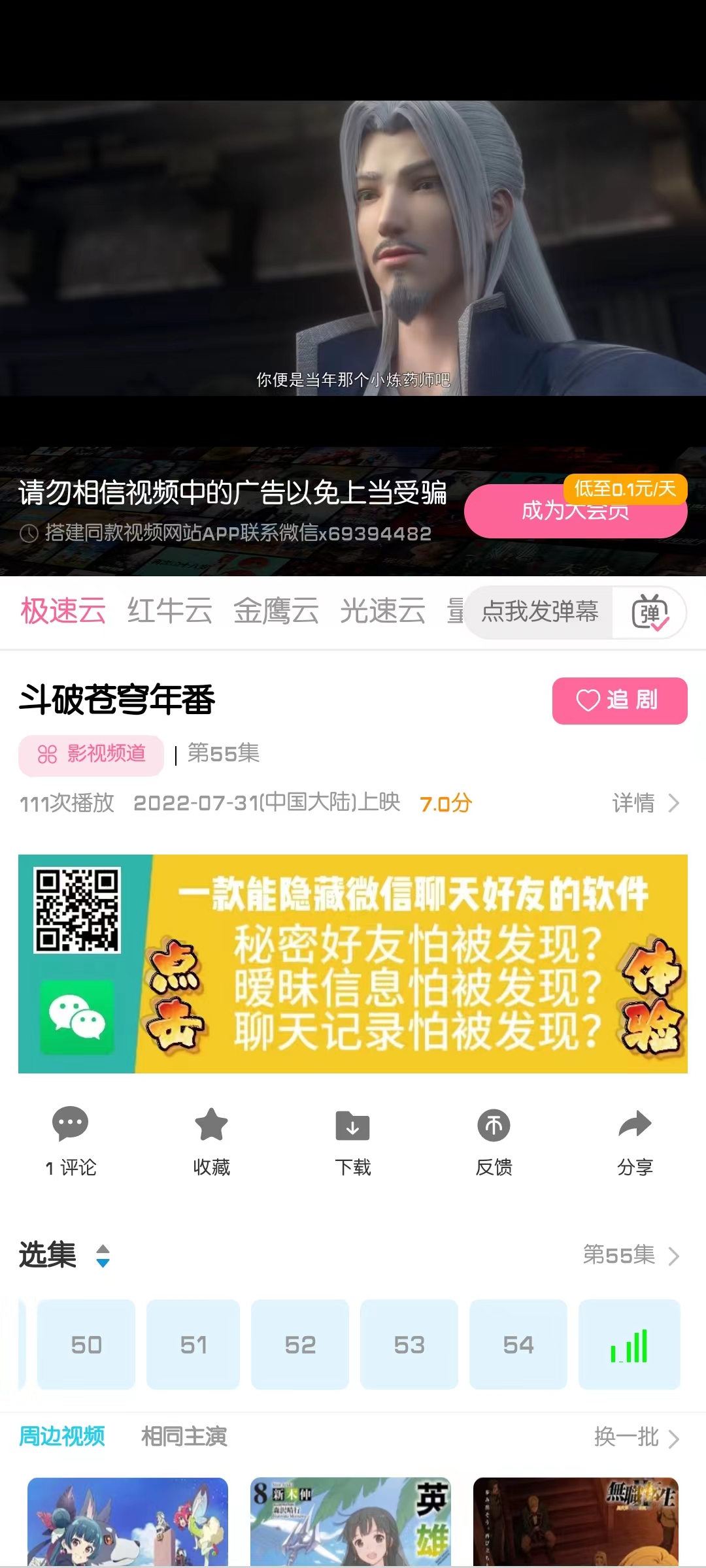Viewport: 706px width, 1568px height.
Task: Switch to 红牛云 playback source
Action: click(169, 612)
